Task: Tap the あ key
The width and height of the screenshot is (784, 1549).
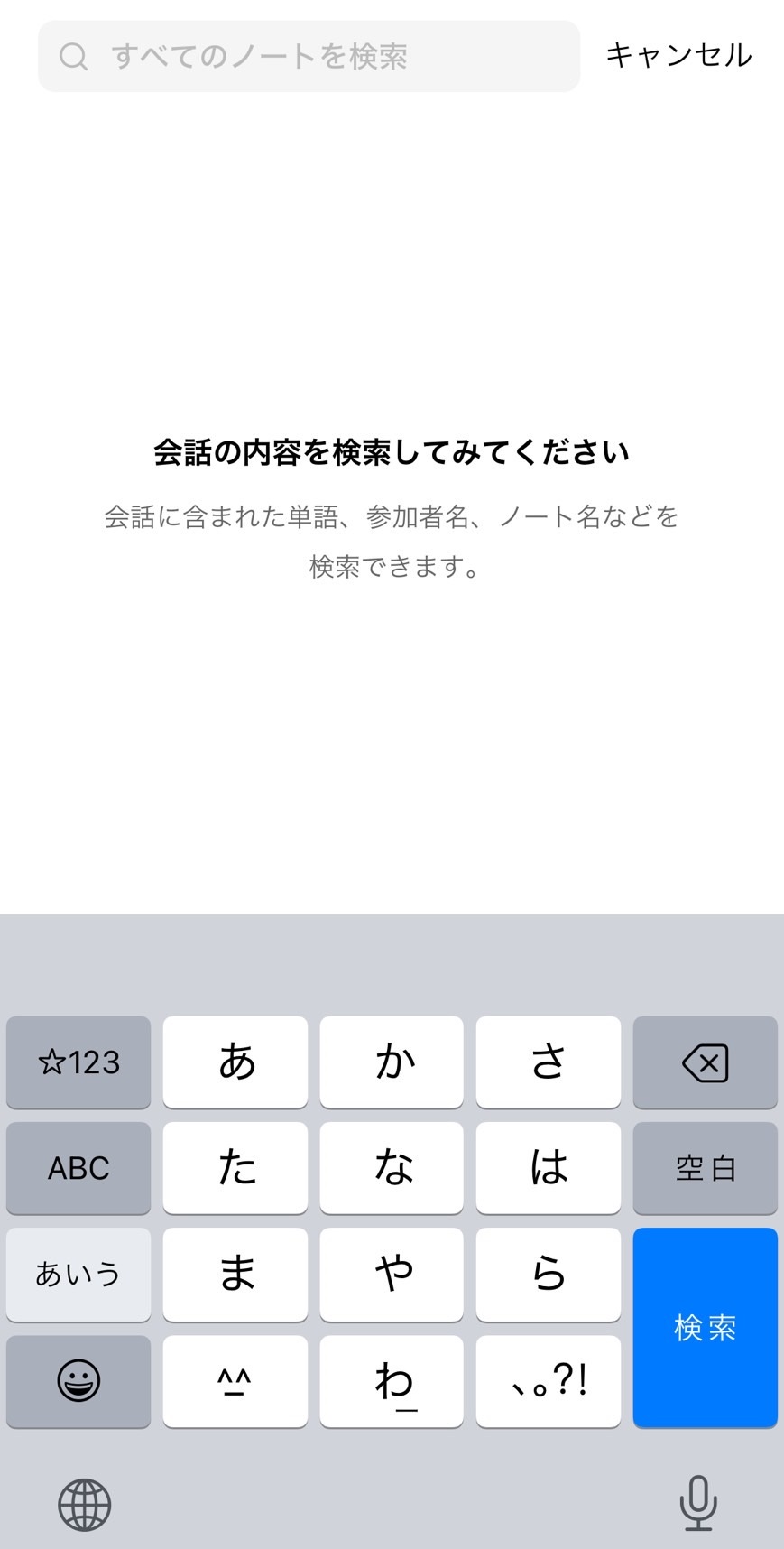Action: pos(235,1062)
